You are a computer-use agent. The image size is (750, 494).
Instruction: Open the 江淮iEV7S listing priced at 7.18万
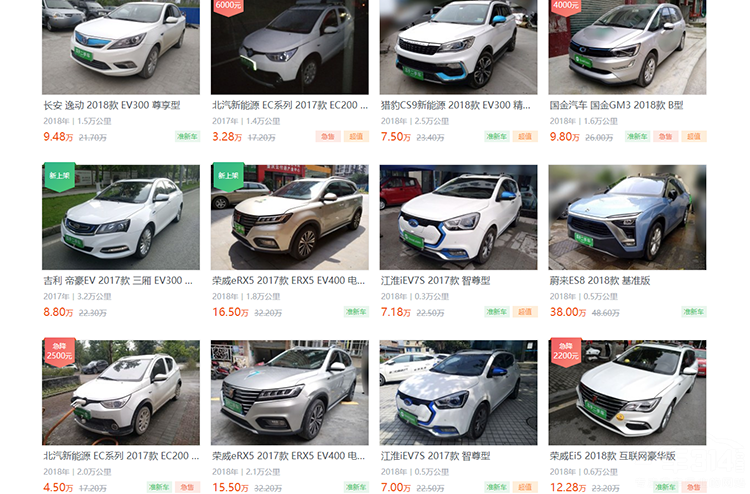tap(458, 218)
